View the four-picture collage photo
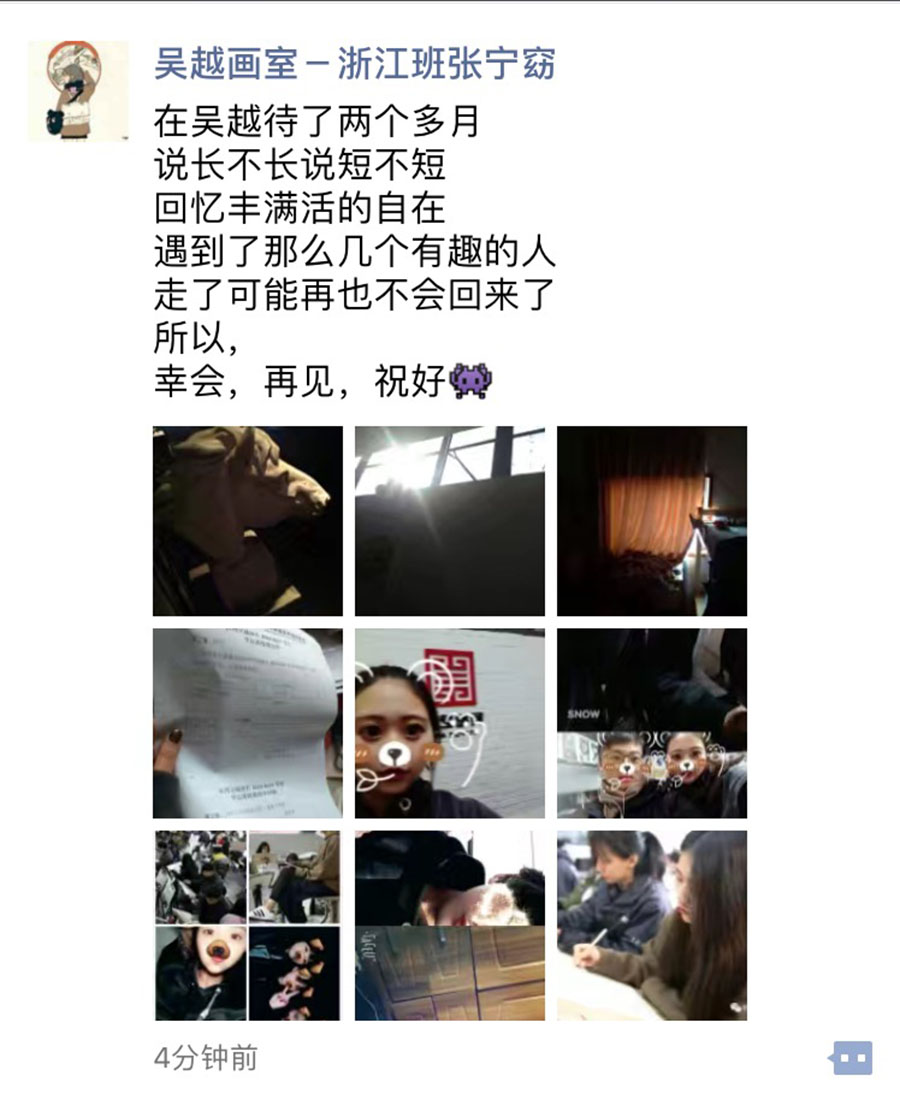Viewport: 900px width, 1105px height. pos(247,925)
